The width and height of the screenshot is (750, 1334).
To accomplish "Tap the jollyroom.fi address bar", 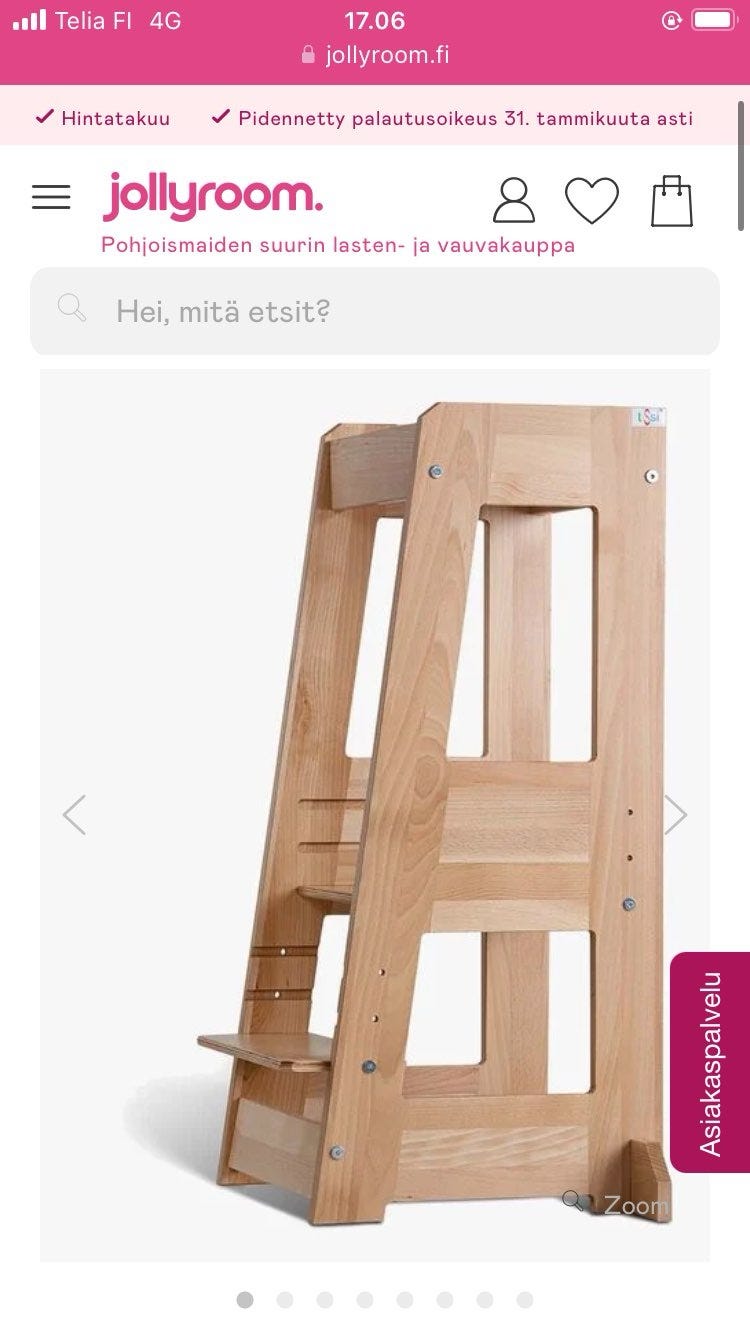I will coord(375,55).
